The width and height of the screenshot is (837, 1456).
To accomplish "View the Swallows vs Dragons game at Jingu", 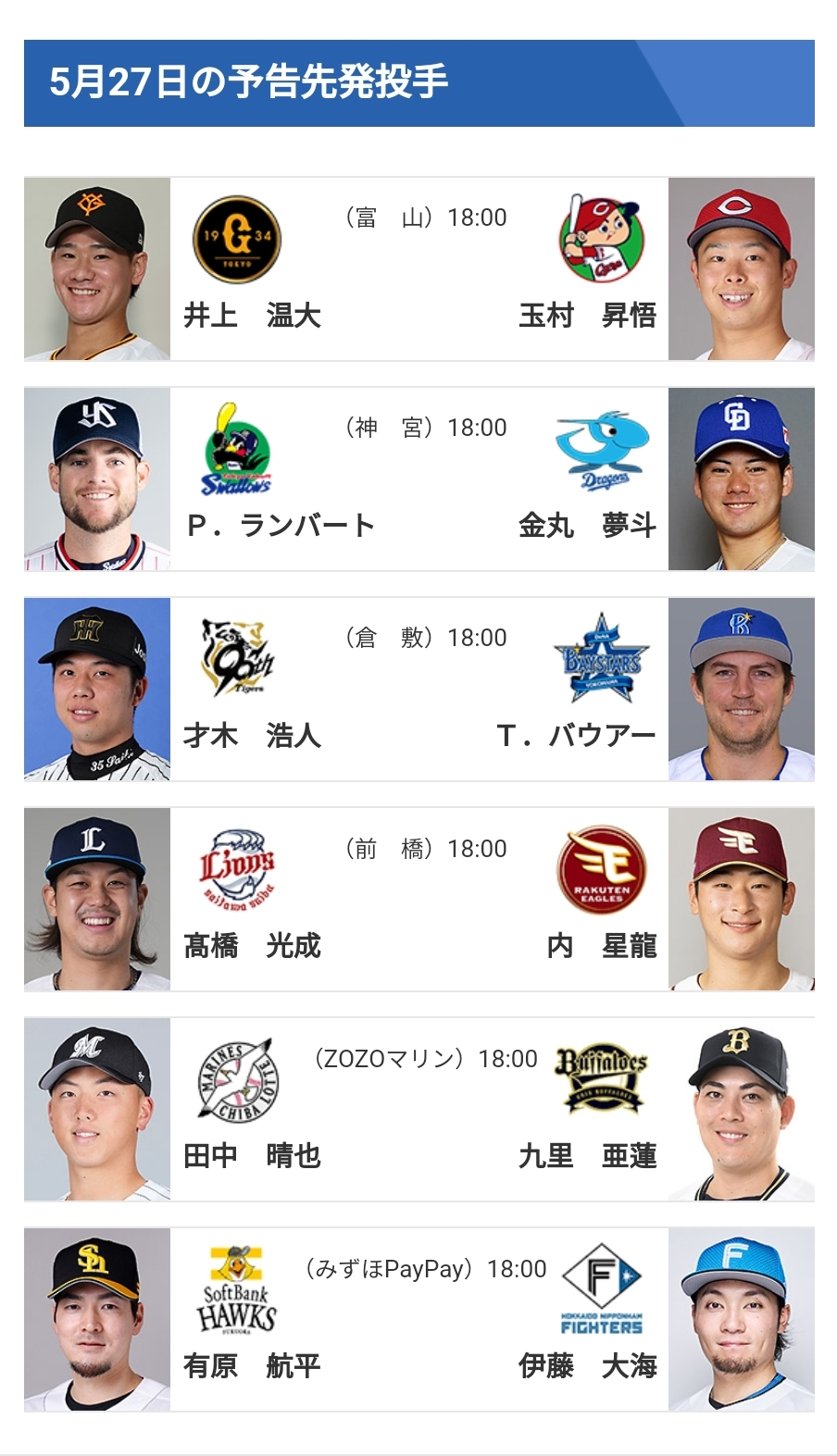I will coord(418,479).
